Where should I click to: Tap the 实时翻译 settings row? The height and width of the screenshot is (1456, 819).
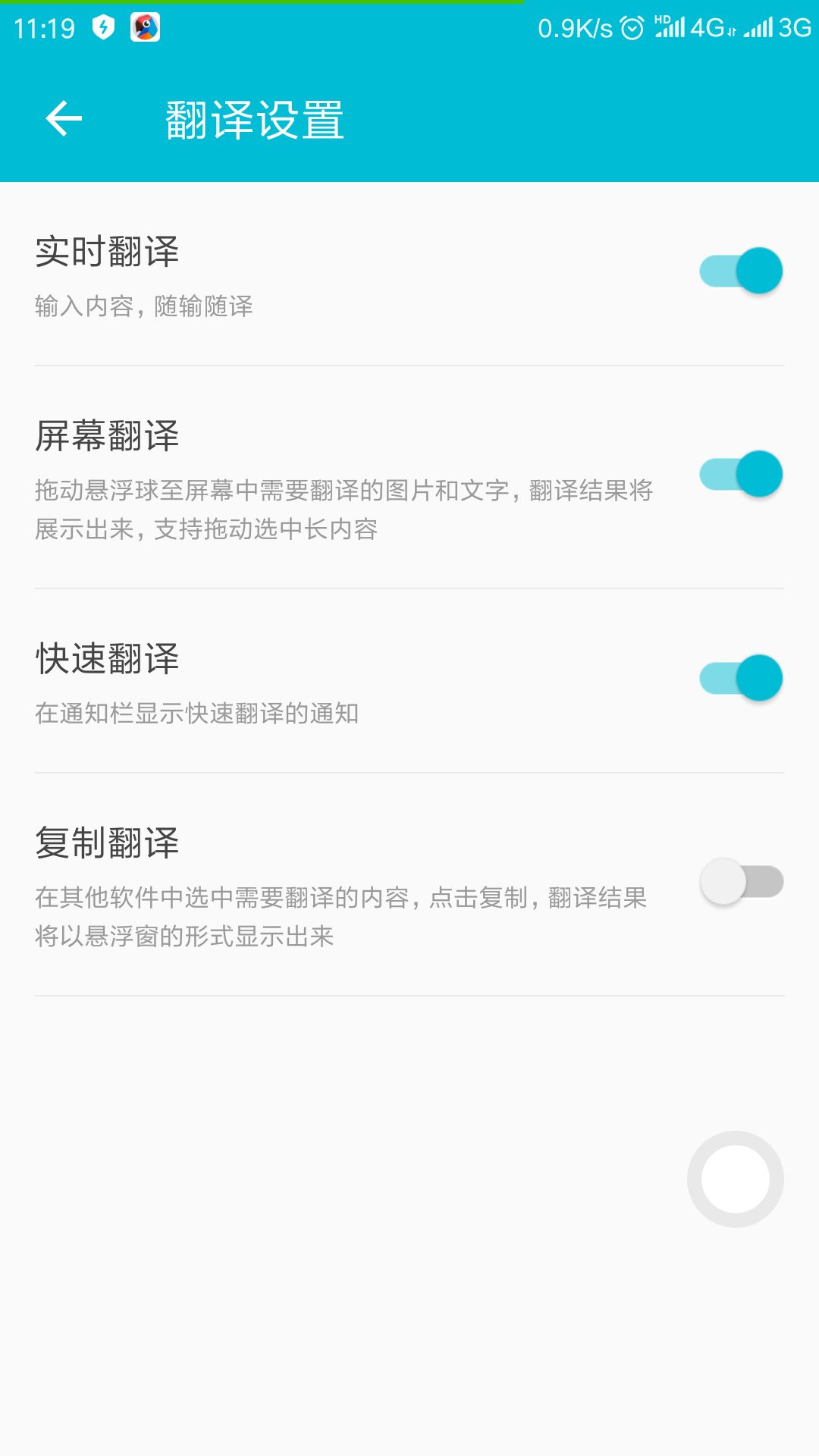303,273
